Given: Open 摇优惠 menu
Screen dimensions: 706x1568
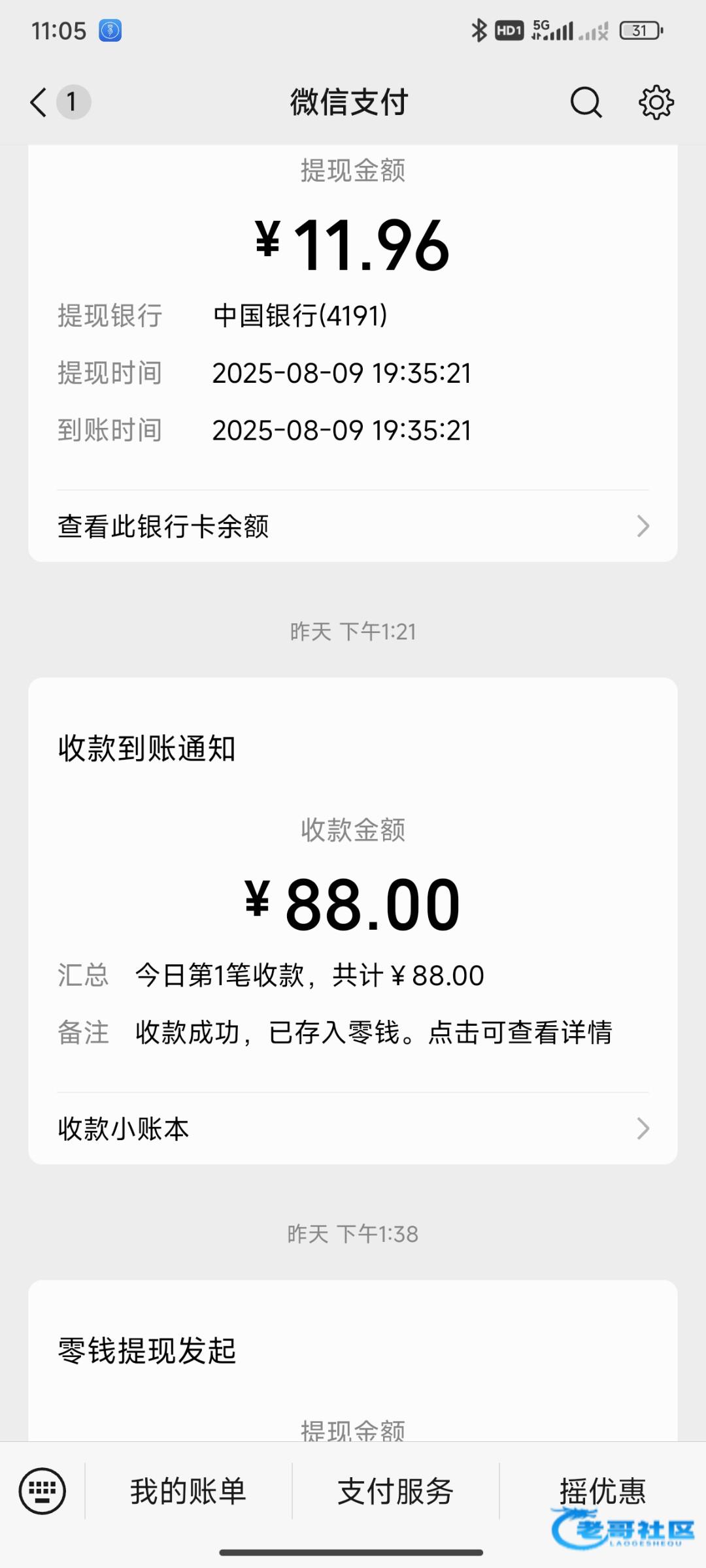Looking at the screenshot, I should tap(603, 1492).
